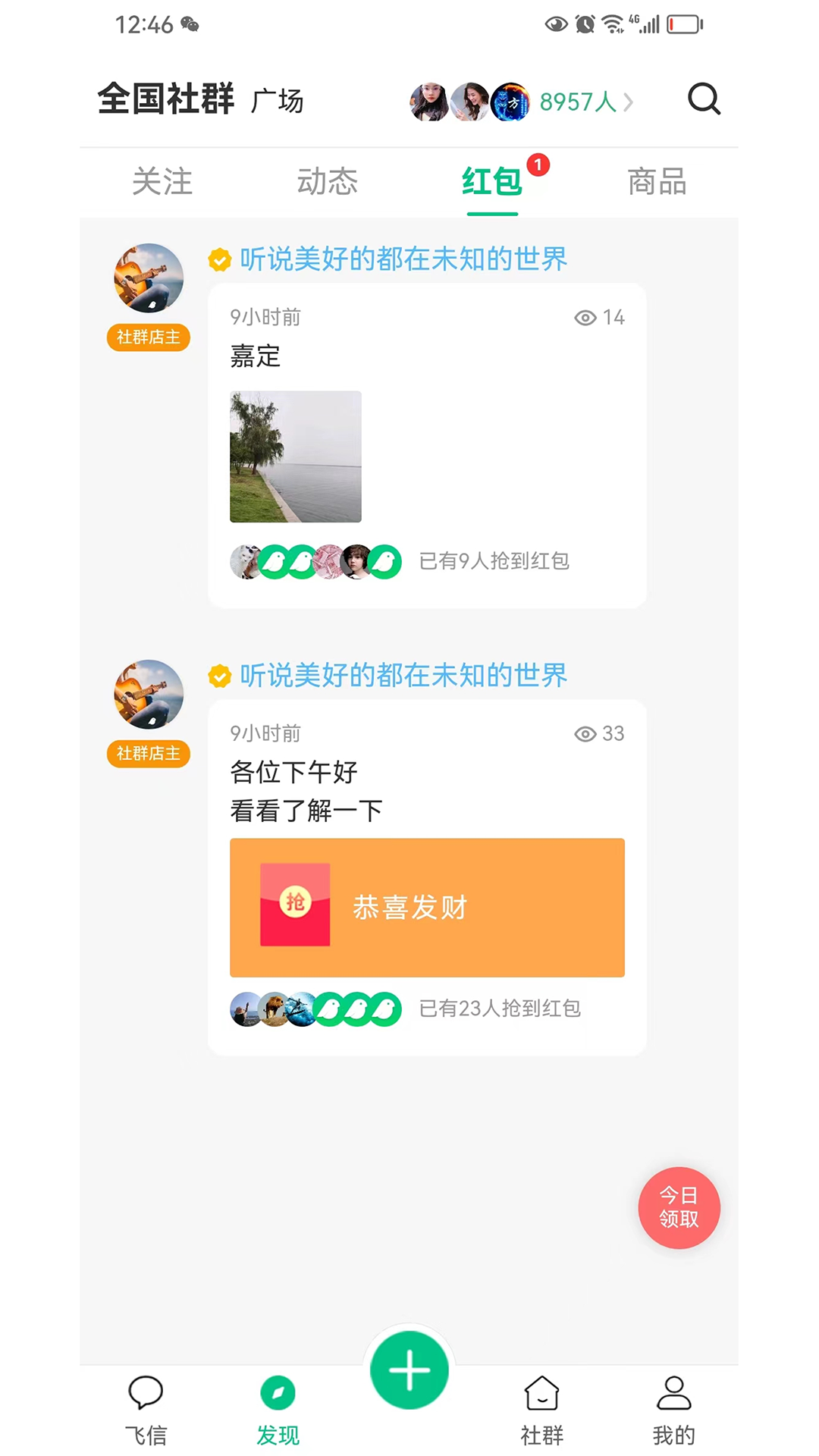Click the username 听说美好的都在未知的世界
The height and width of the screenshot is (1456, 819).
pyautogui.click(x=402, y=259)
